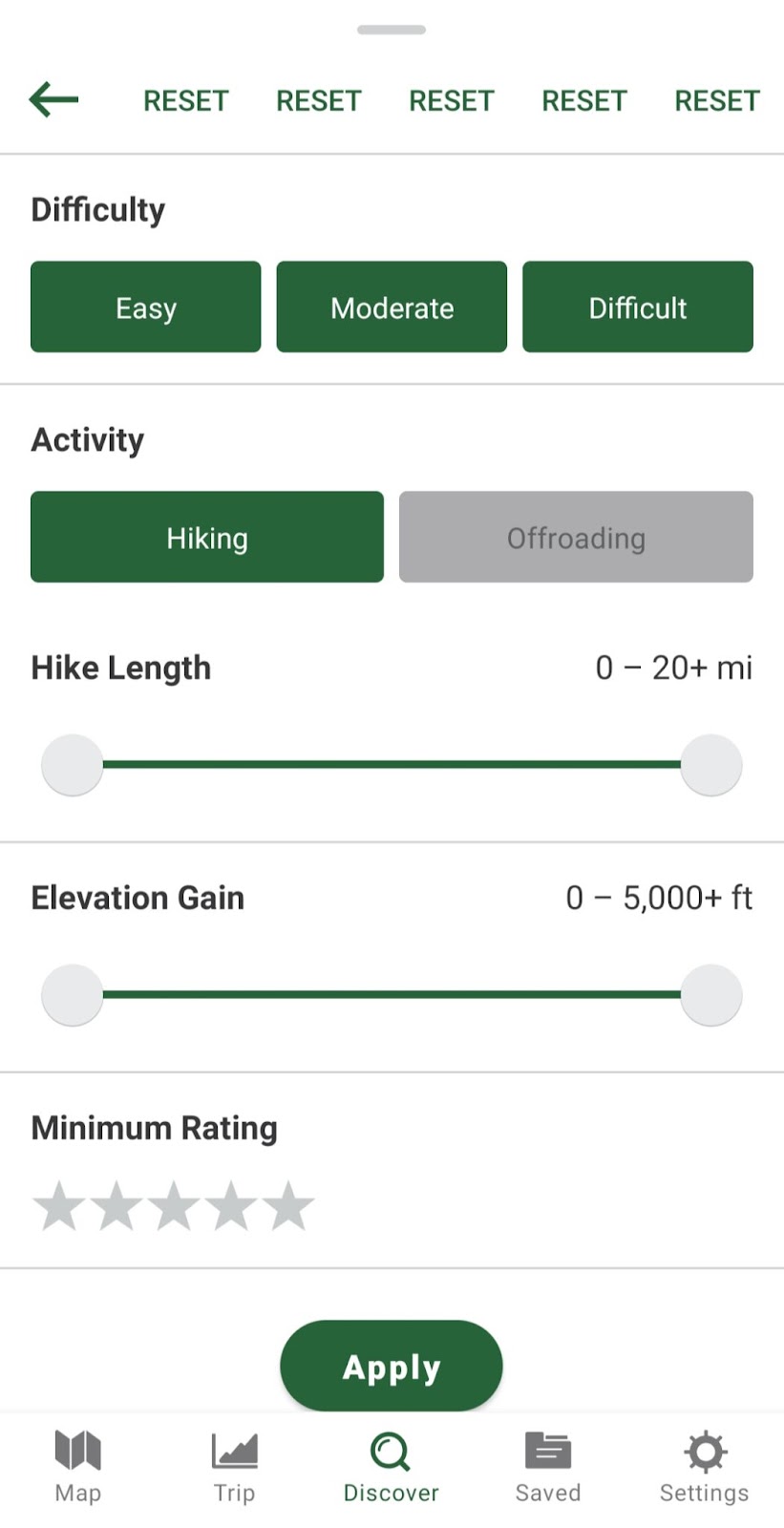784x1528 pixels.
Task: Toggle the Moderate difficulty filter
Action: click(392, 307)
